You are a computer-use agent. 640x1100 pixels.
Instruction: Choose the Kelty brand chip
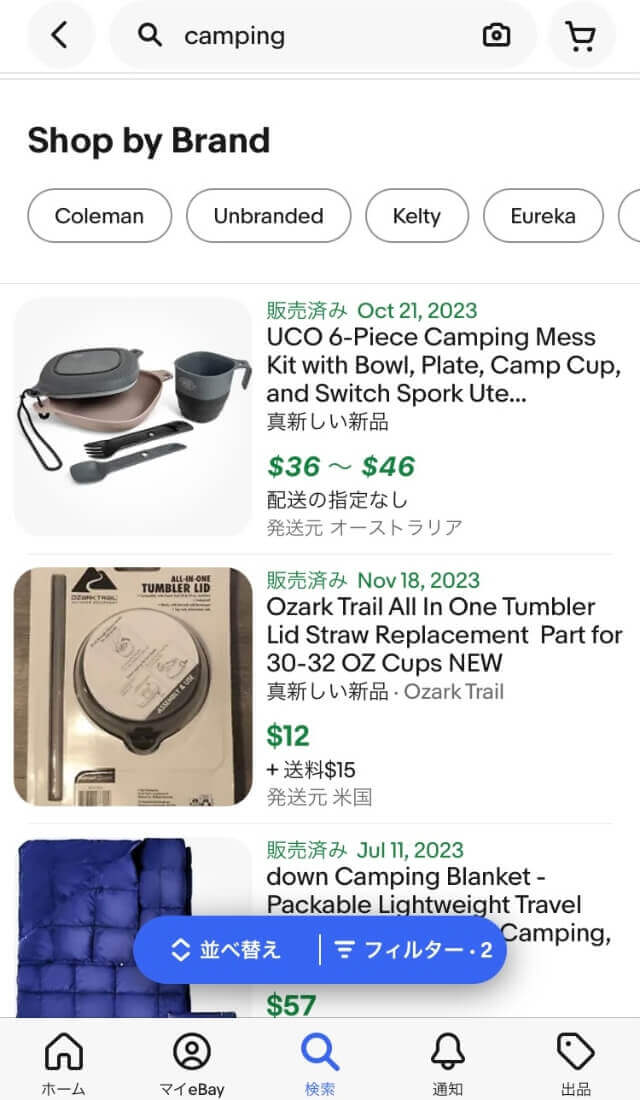click(x=416, y=216)
